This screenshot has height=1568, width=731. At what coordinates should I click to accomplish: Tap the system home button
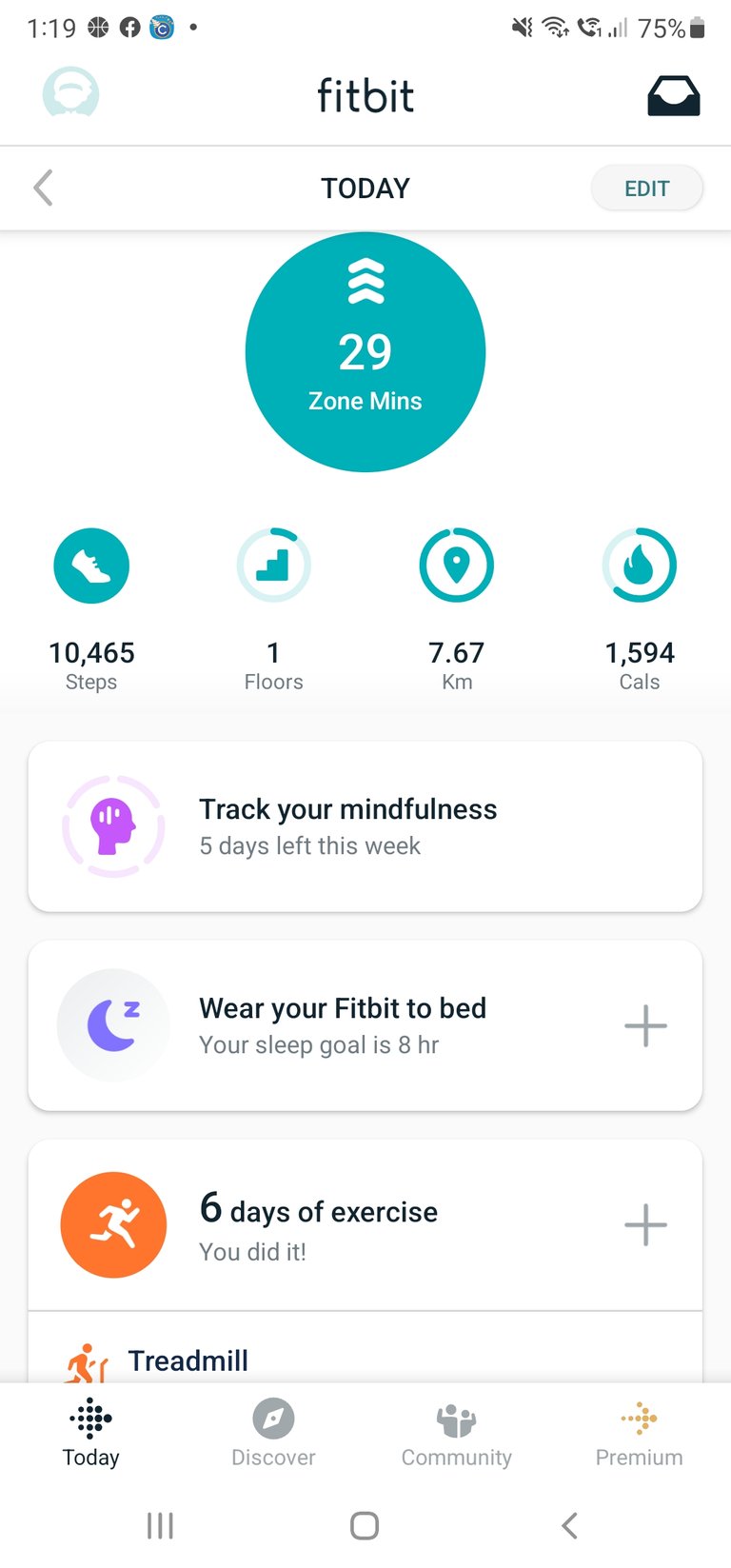[x=365, y=1525]
